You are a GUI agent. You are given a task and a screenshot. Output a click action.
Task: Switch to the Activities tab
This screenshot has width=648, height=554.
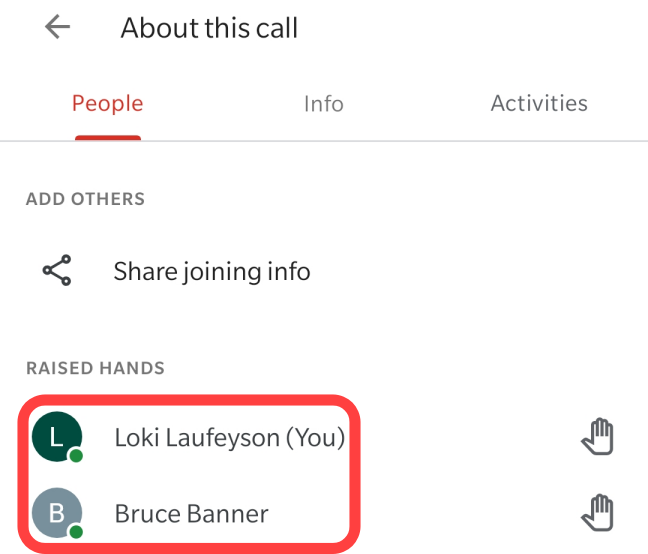(x=539, y=103)
